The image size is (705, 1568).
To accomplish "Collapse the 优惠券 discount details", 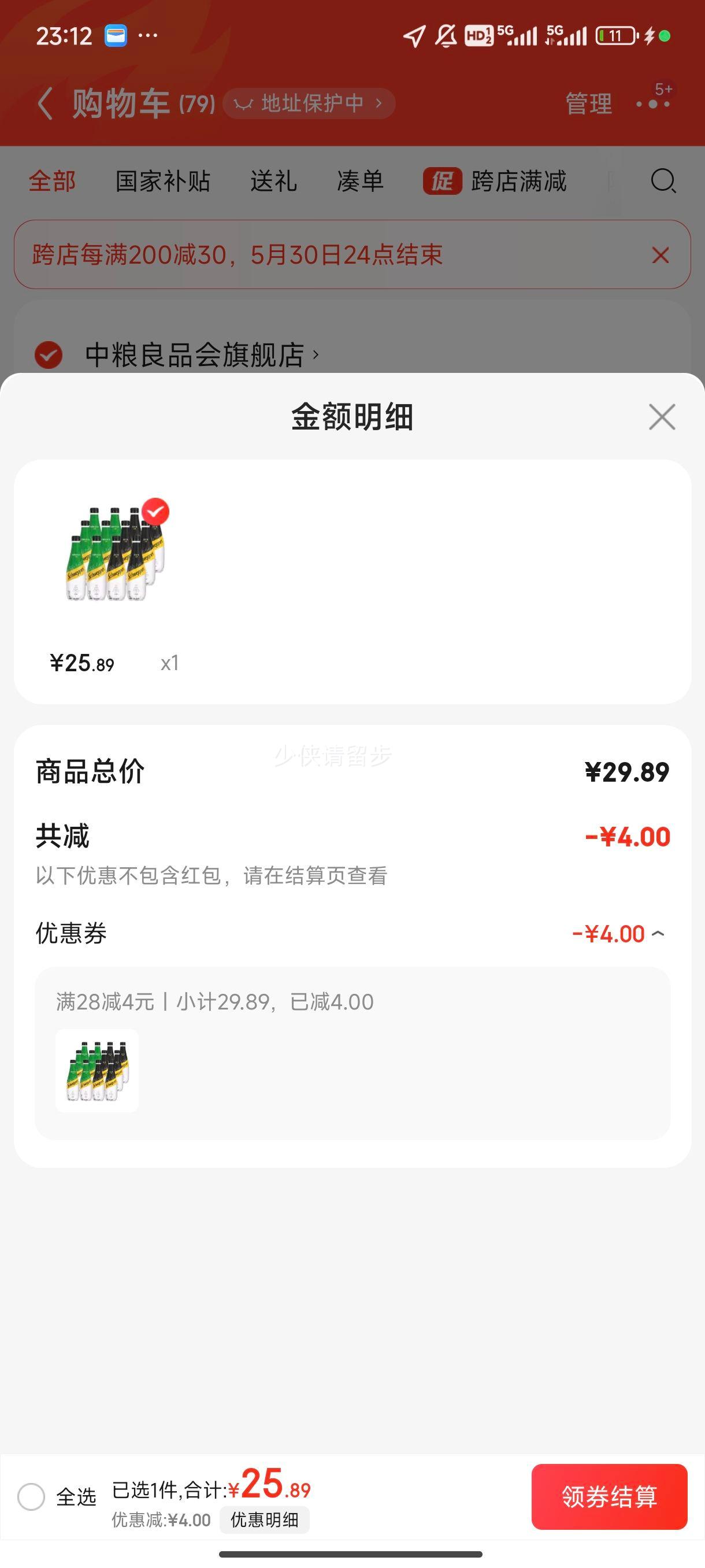I will (x=658, y=933).
